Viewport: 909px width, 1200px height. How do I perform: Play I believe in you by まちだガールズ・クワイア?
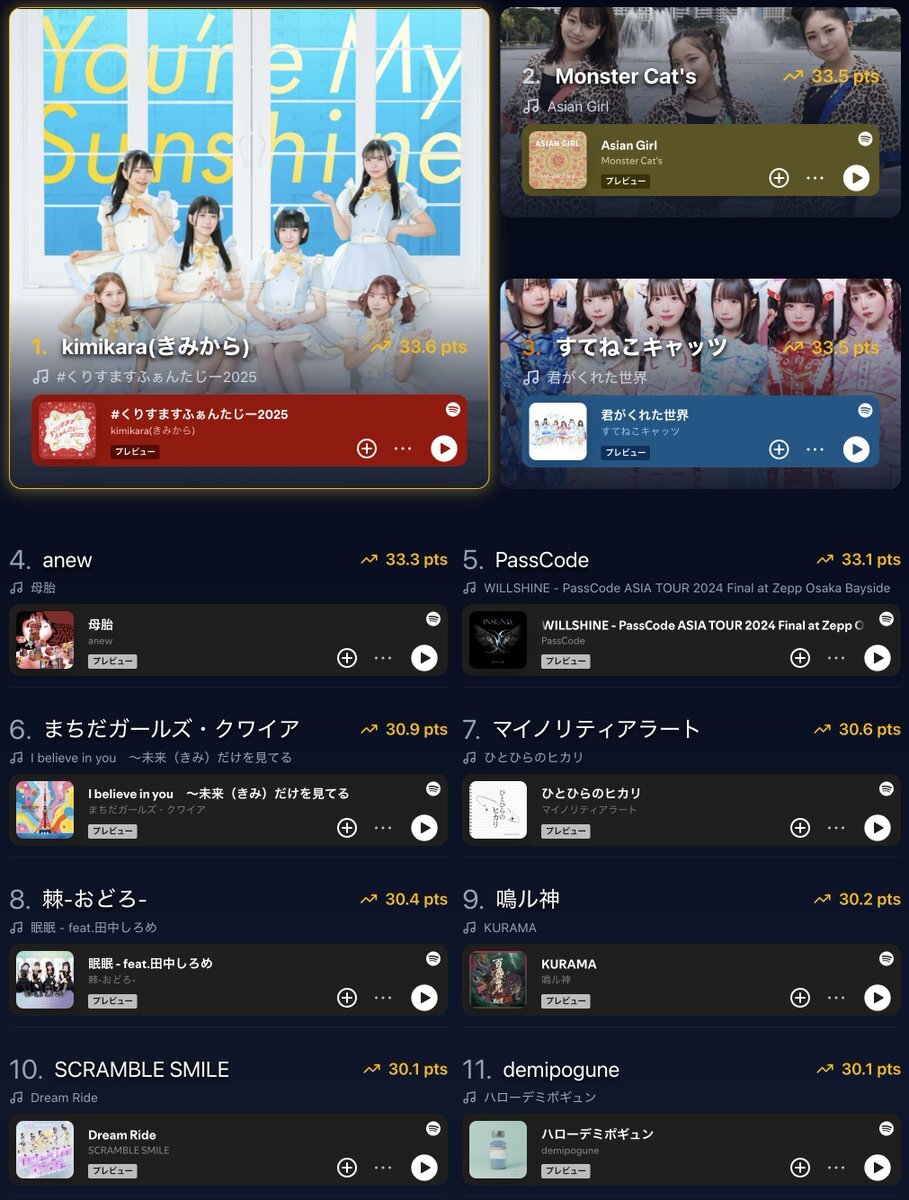tap(424, 828)
